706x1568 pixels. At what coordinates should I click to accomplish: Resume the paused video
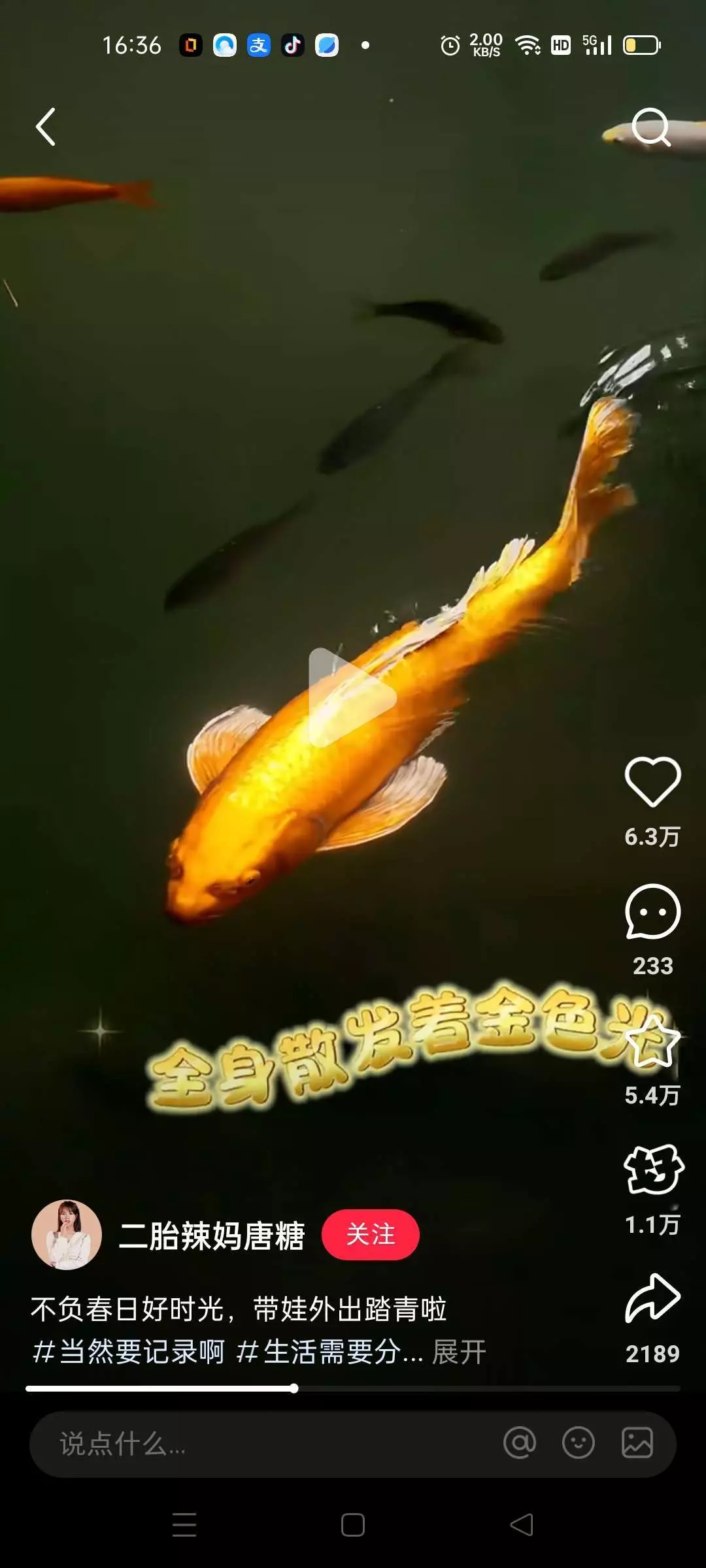(x=352, y=697)
